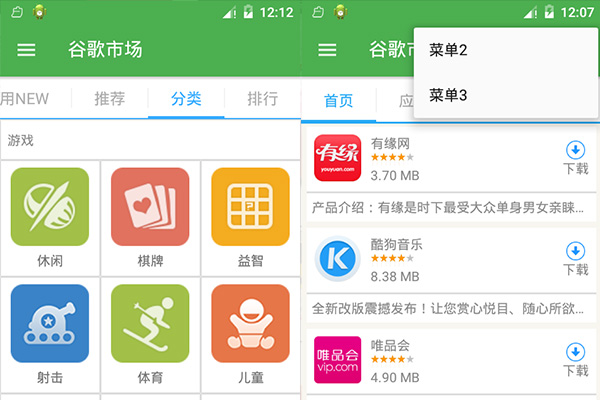Switch to the 推荐 tab

(110, 99)
